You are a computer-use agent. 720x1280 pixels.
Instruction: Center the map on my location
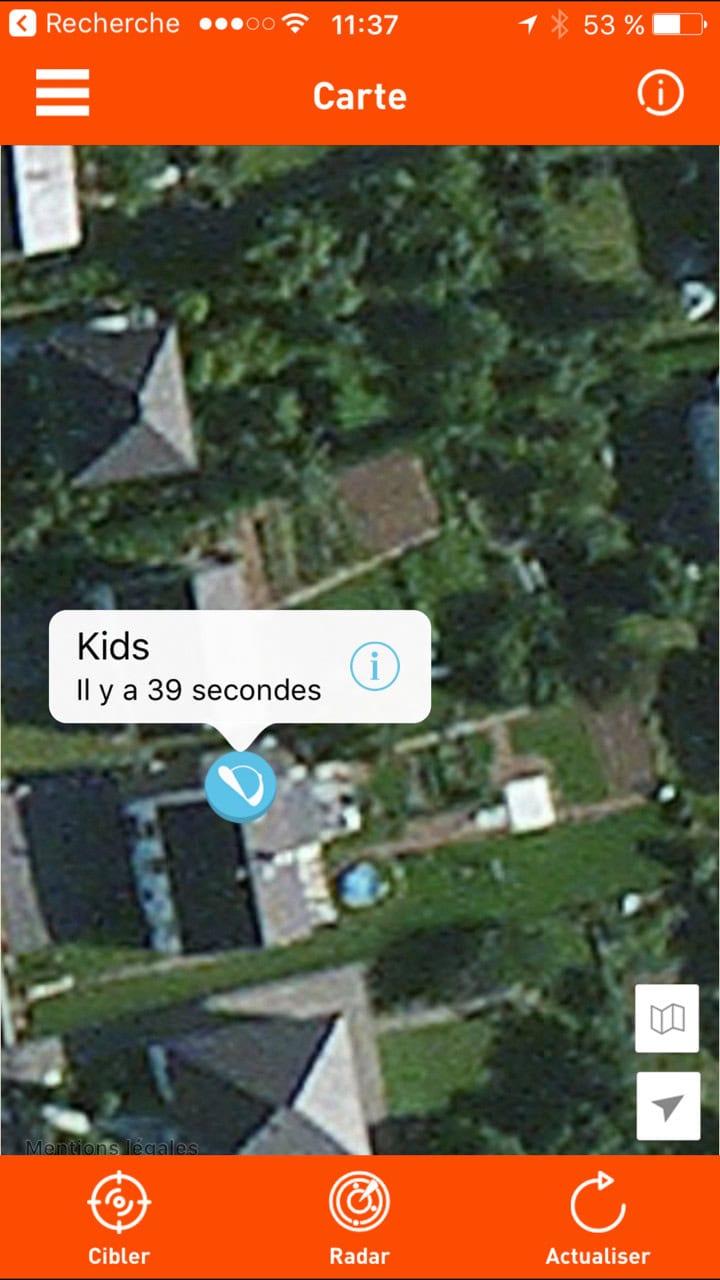click(x=667, y=1106)
